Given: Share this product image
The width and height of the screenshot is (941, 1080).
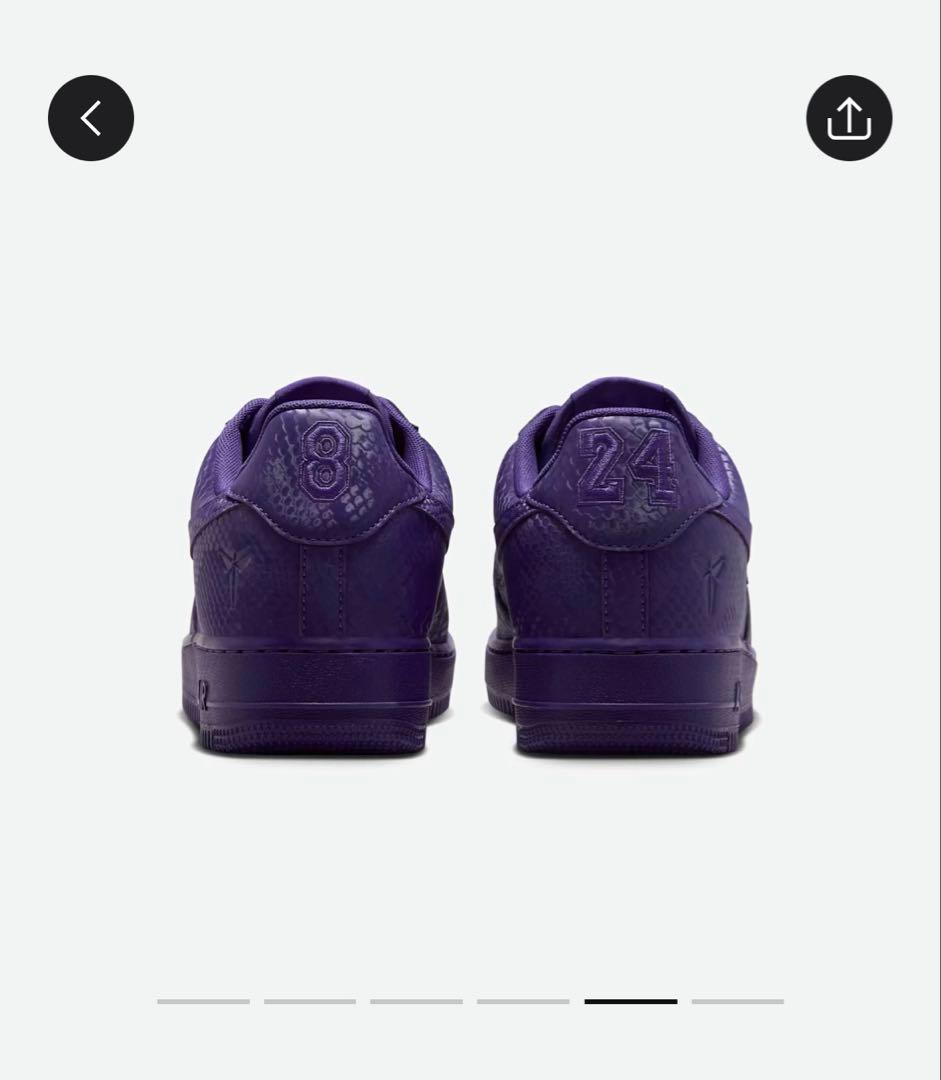Looking at the screenshot, I should point(849,118).
